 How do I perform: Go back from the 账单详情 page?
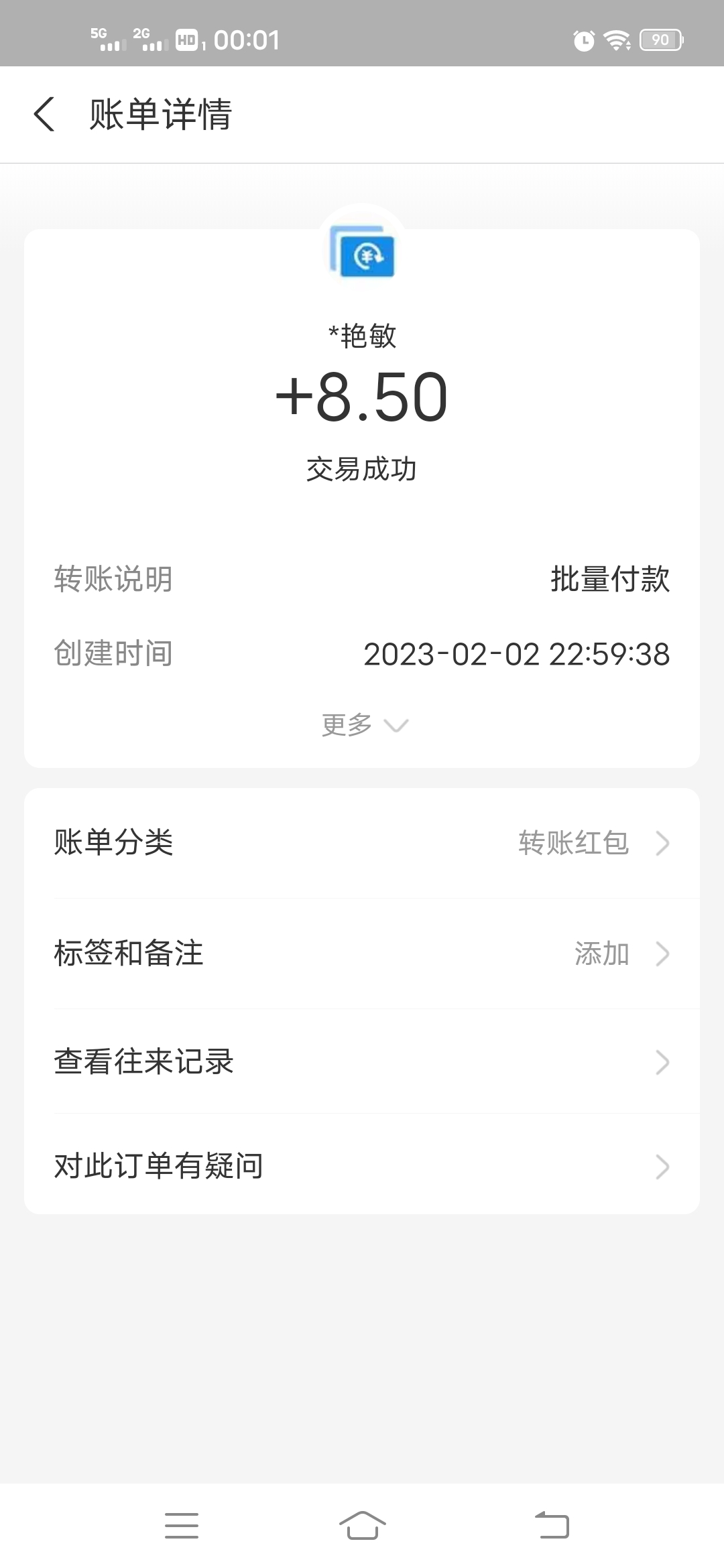click(44, 114)
